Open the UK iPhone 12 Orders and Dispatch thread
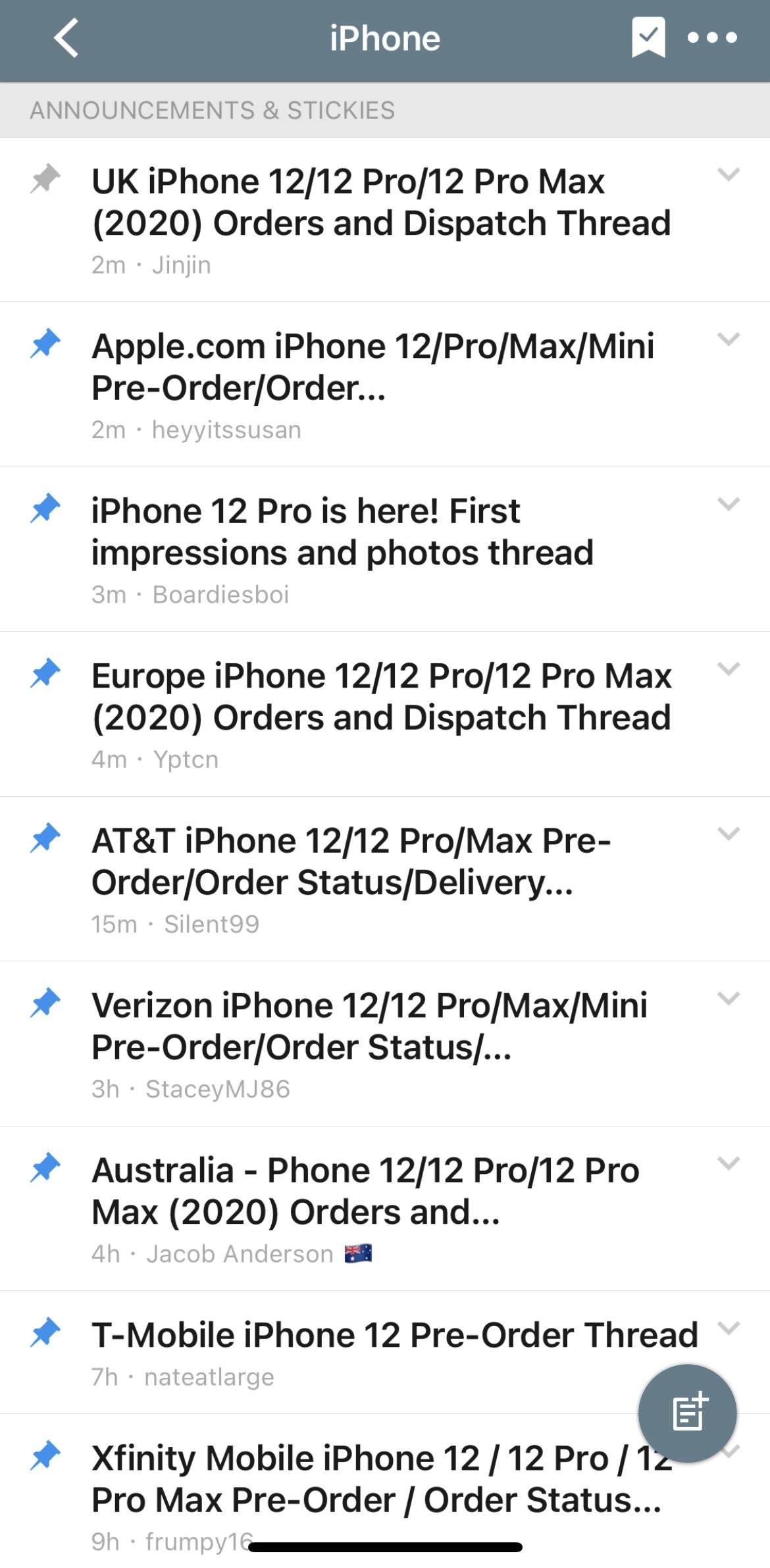Screen dimensions: 770x1568 (x=385, y=220)
